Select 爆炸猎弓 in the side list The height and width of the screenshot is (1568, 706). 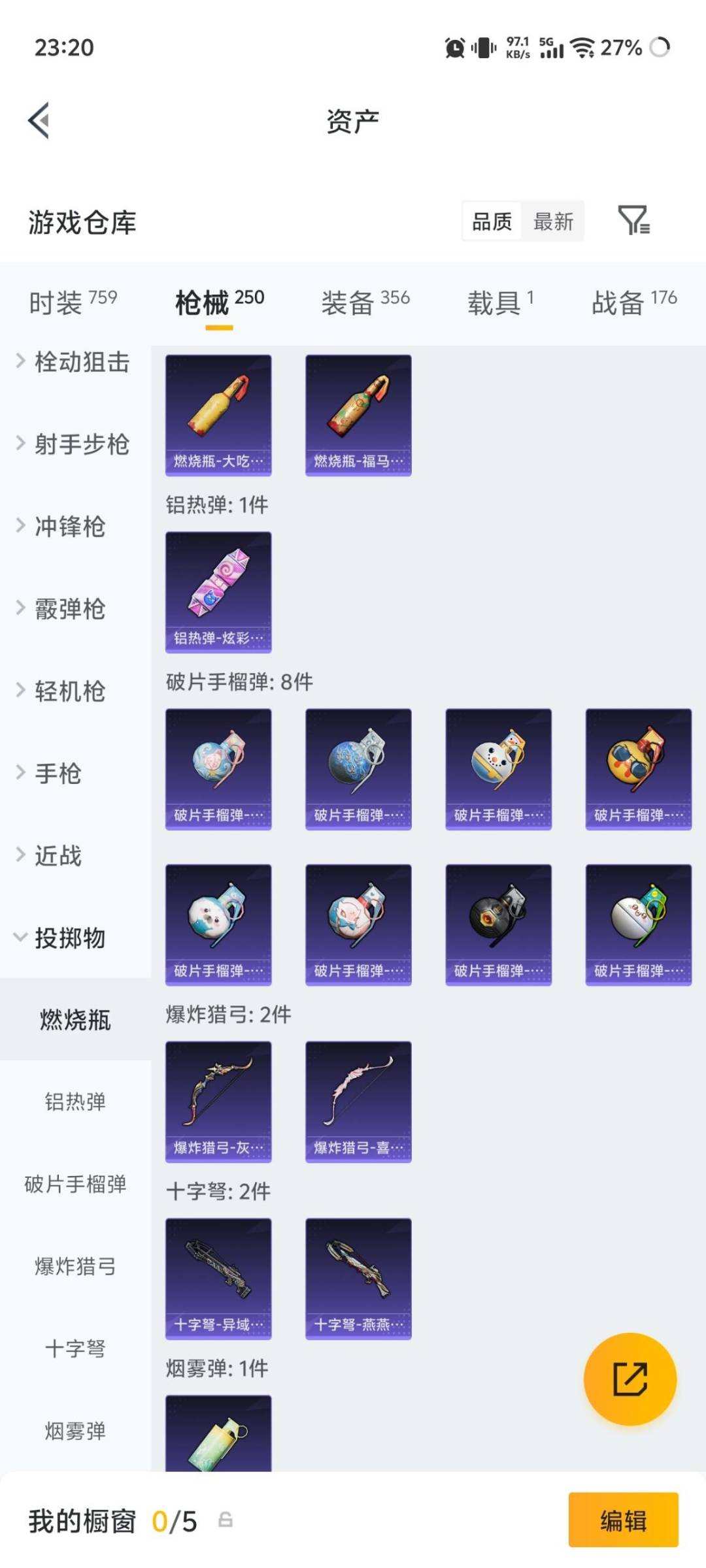point(75,1267)
